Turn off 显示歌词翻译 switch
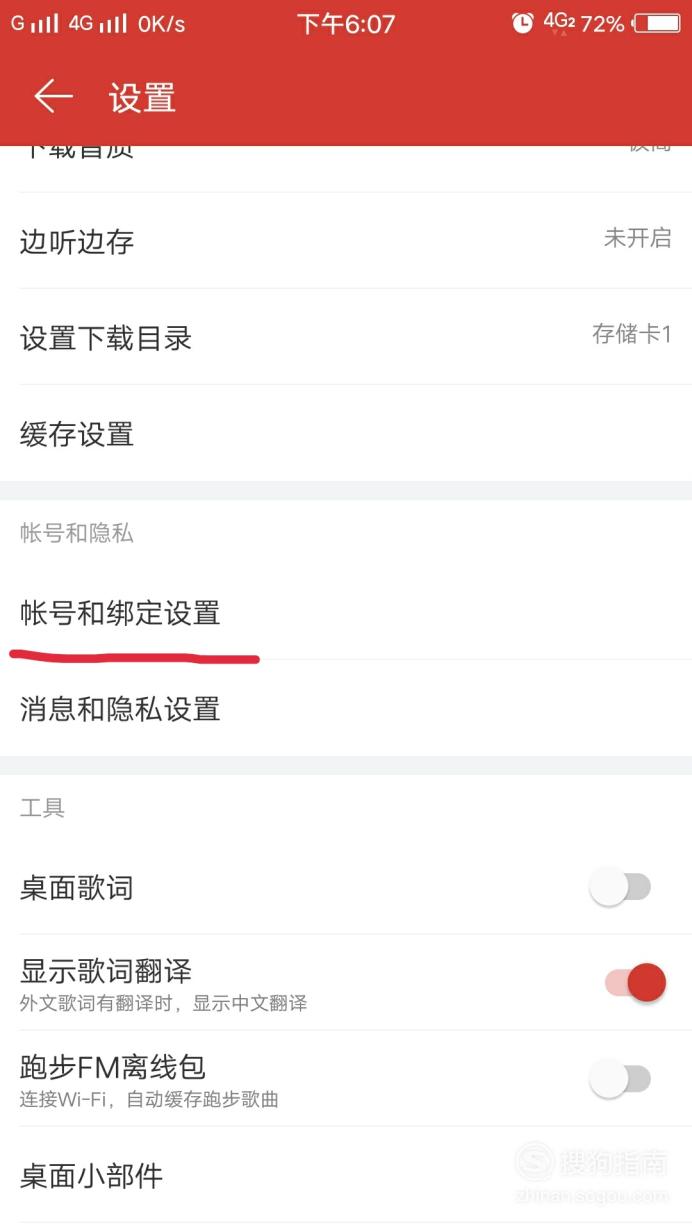 (634, 982)
